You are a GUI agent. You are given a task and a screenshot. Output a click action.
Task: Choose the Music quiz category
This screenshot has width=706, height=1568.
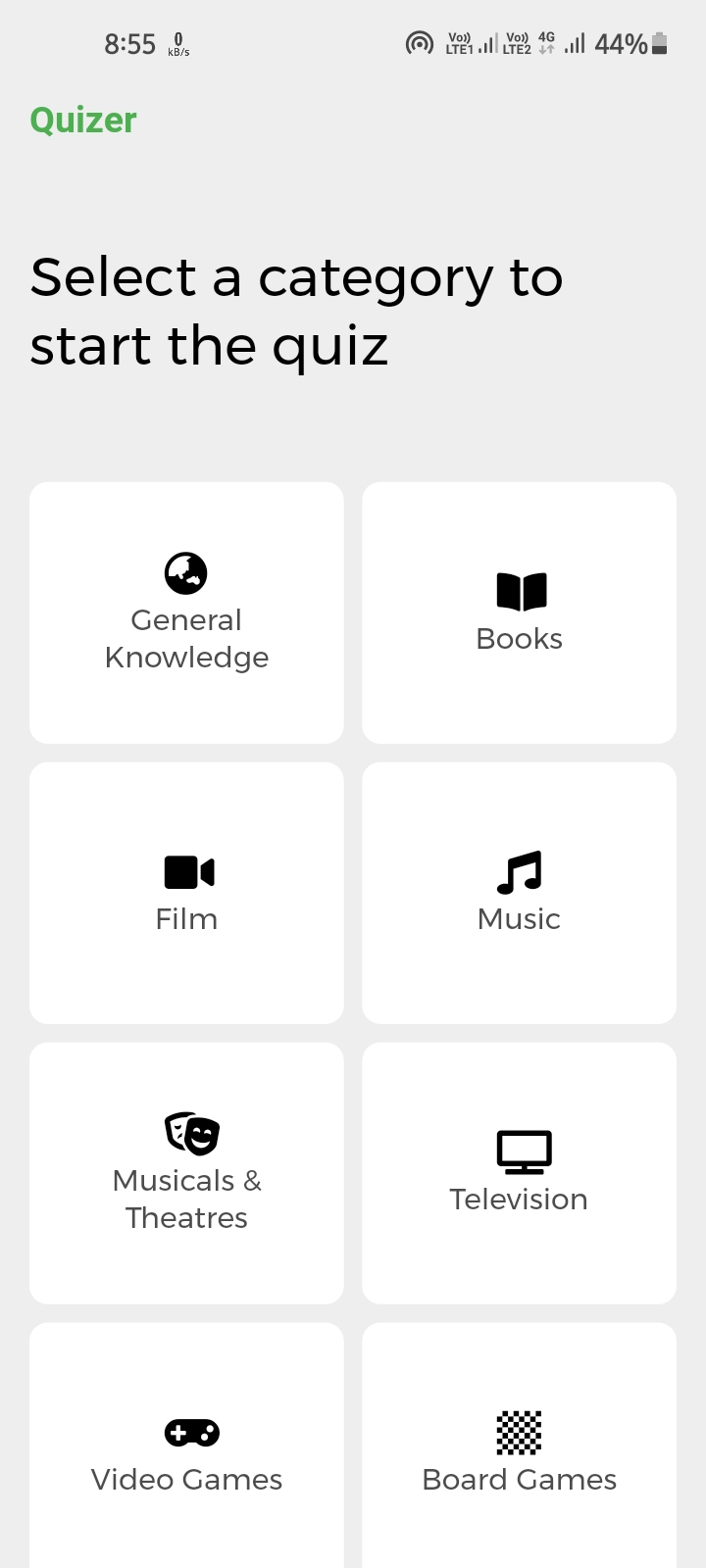(519, 893)
